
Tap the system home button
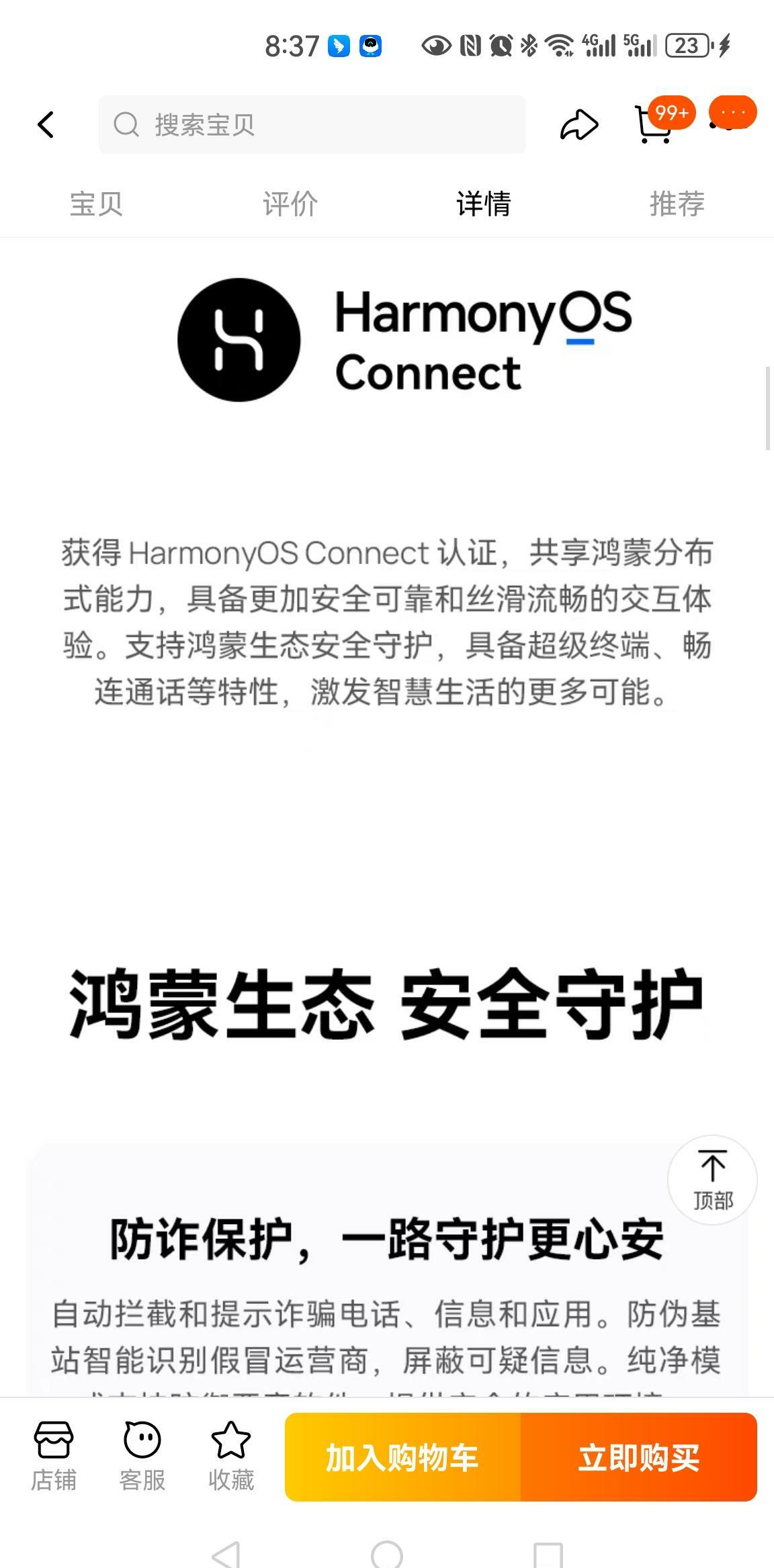387,1553
